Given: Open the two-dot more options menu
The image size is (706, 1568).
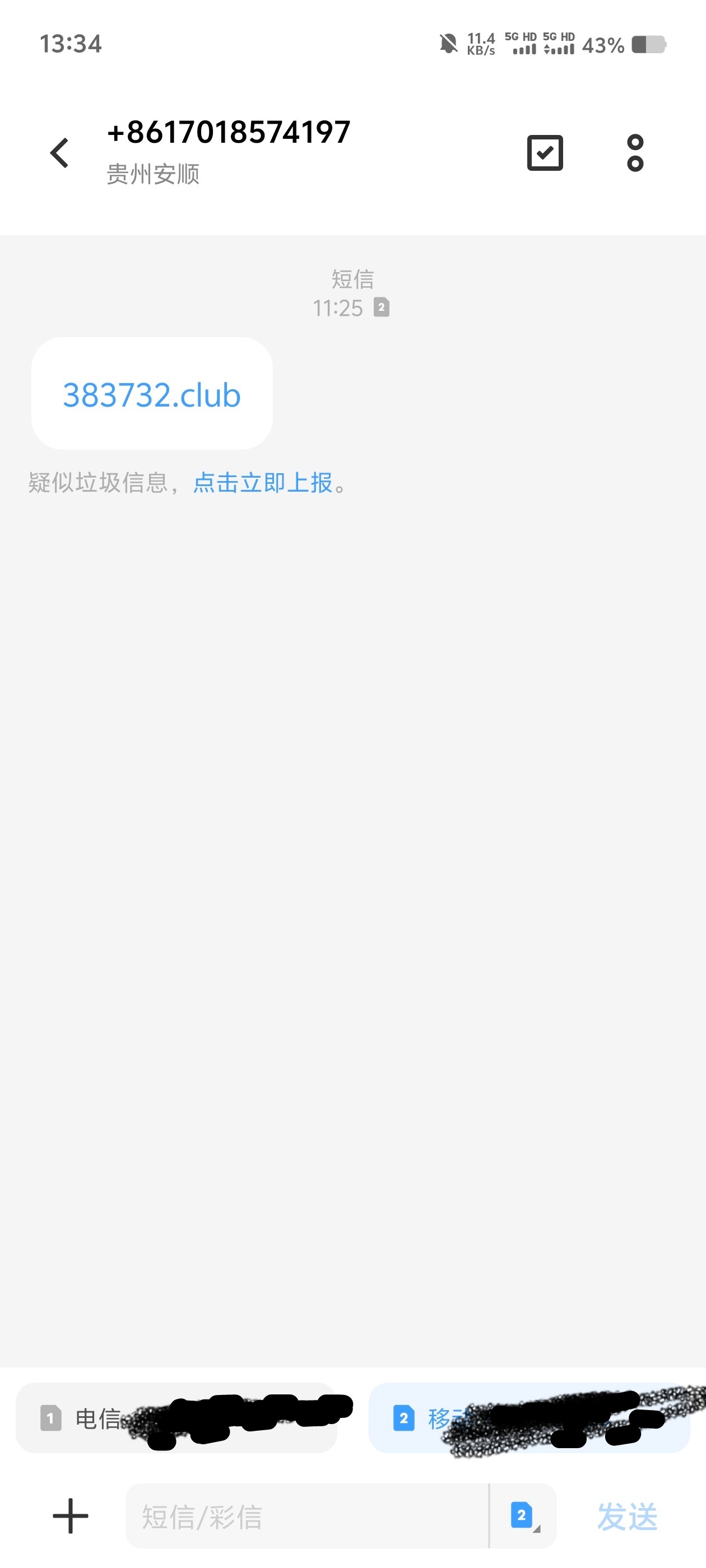Looking at the screenshot, I should [635, 153].
